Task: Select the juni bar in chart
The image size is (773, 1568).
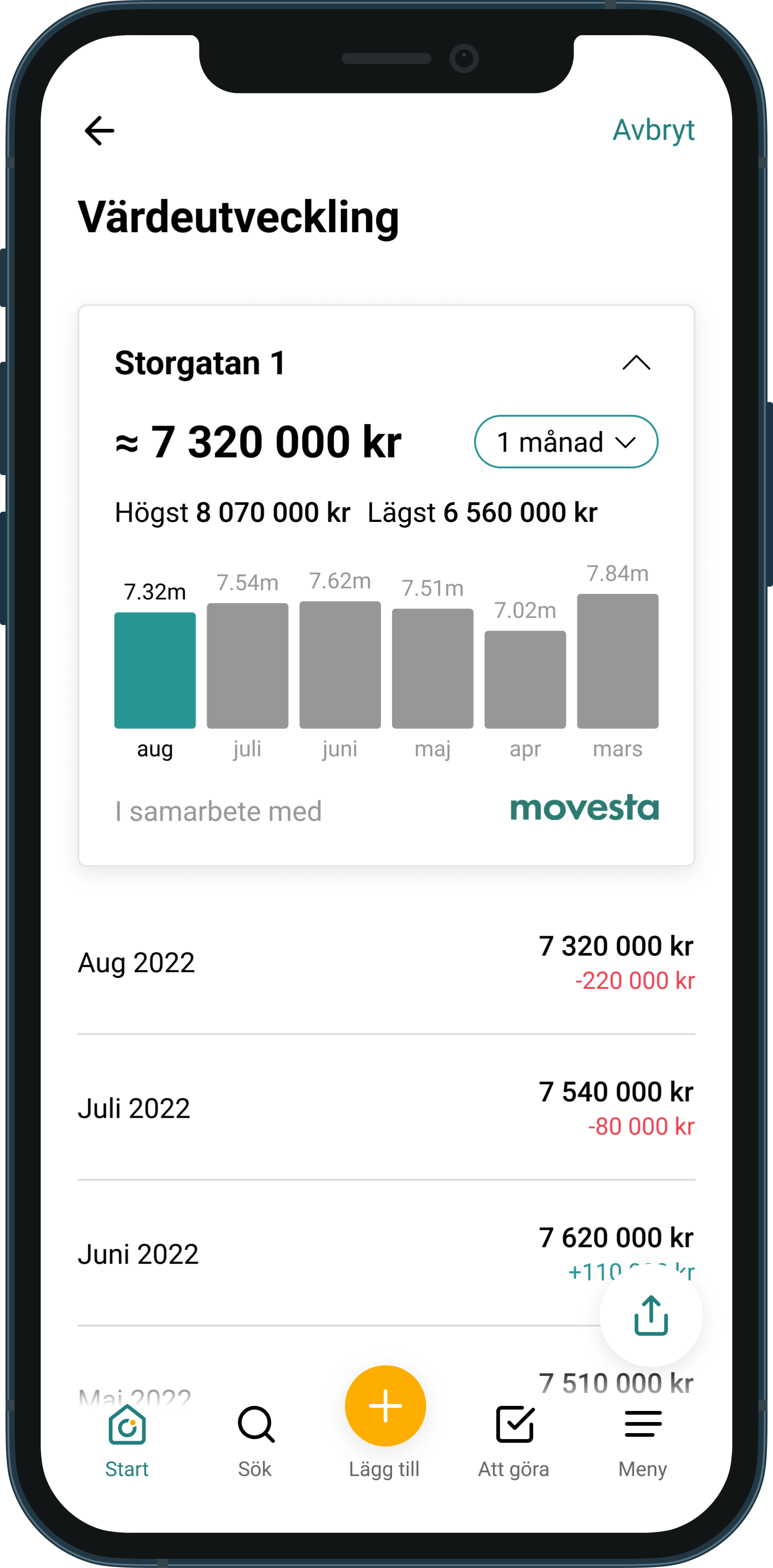Action: pos(340,665)
